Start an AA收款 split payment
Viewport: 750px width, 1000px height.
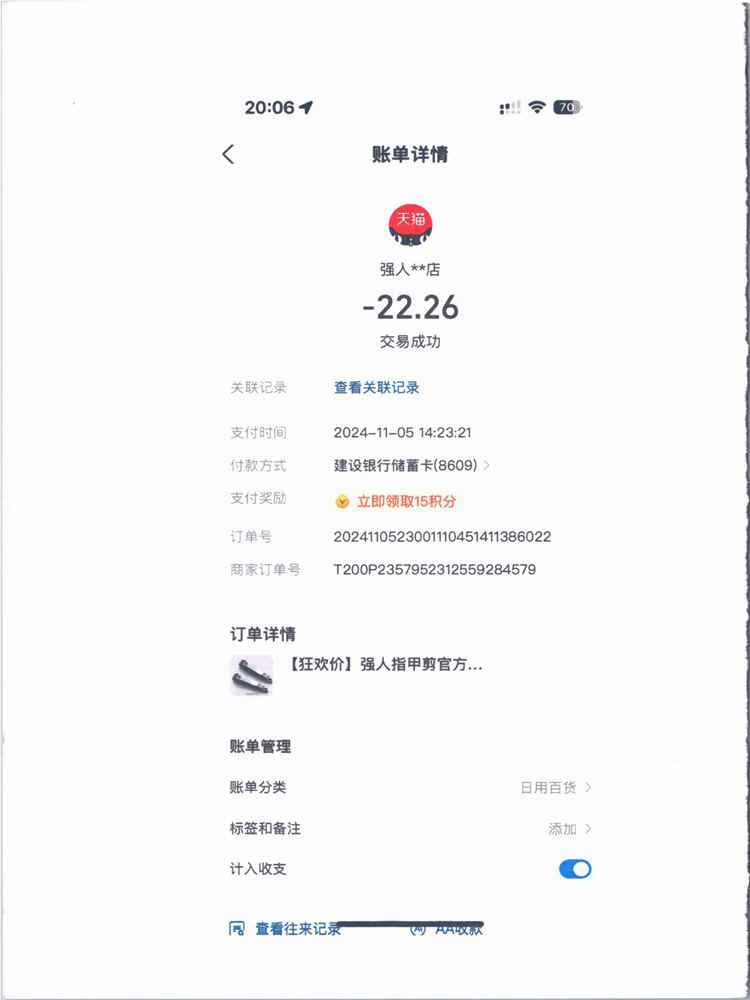click(448, 929)
